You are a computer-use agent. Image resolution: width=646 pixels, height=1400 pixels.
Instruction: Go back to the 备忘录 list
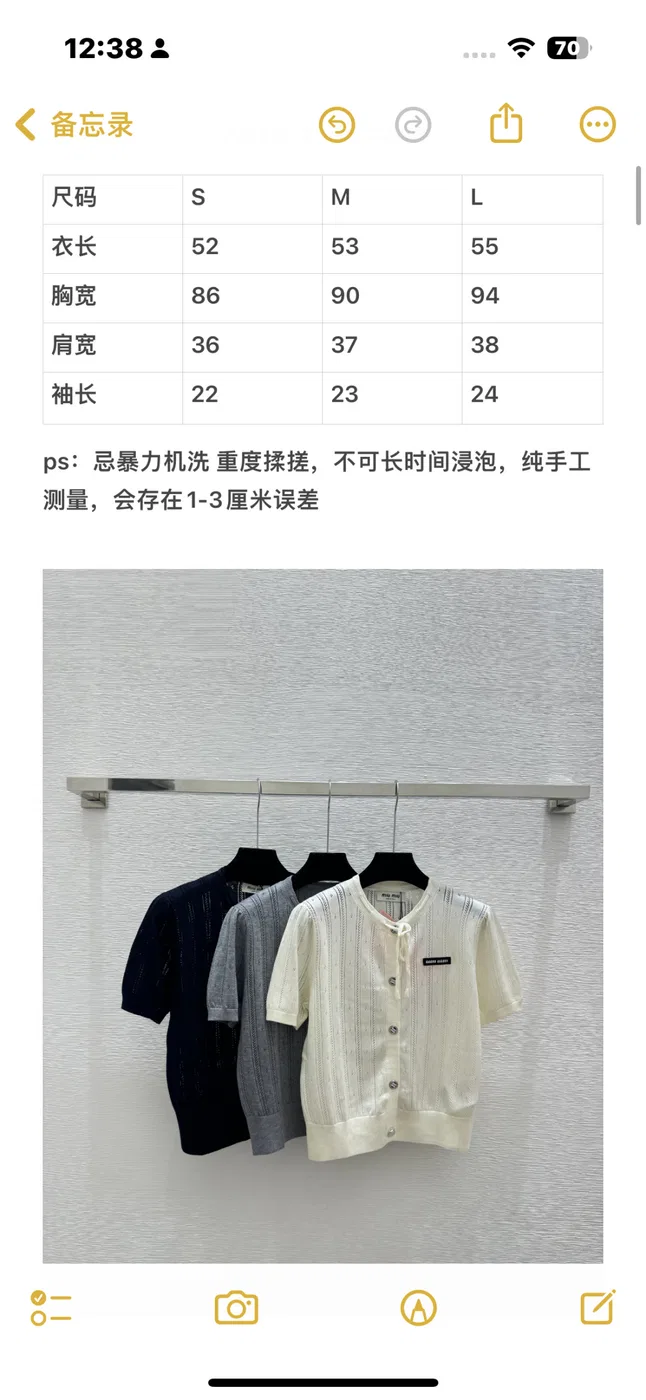74,125
